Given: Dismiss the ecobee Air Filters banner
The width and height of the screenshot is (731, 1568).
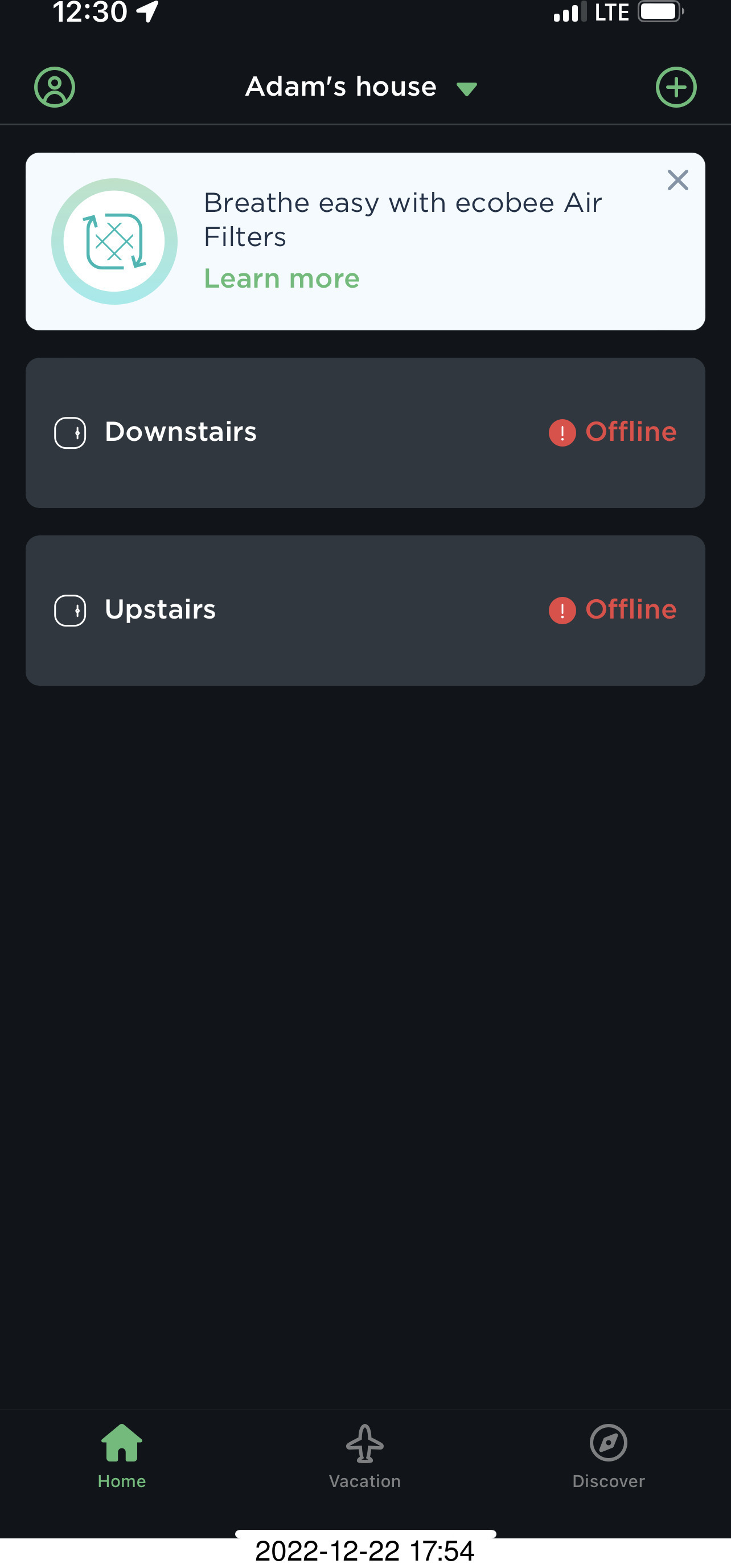Looking at the screenshot, I should coord(677,180).
